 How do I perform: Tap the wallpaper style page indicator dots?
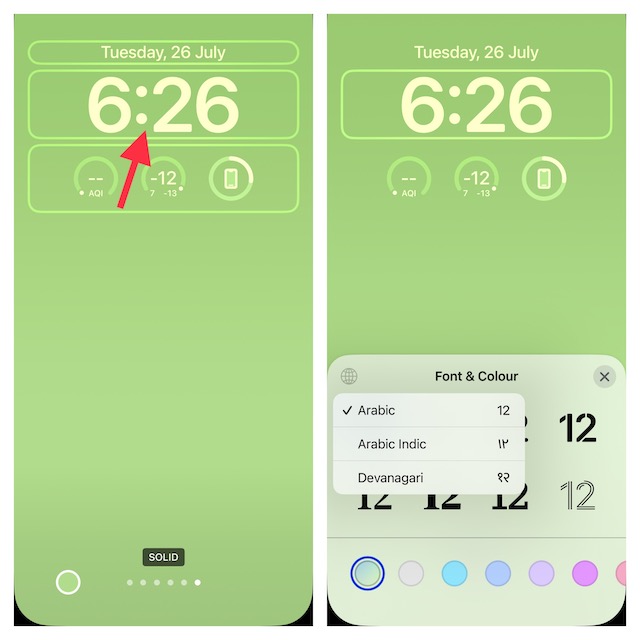point(164,582)
